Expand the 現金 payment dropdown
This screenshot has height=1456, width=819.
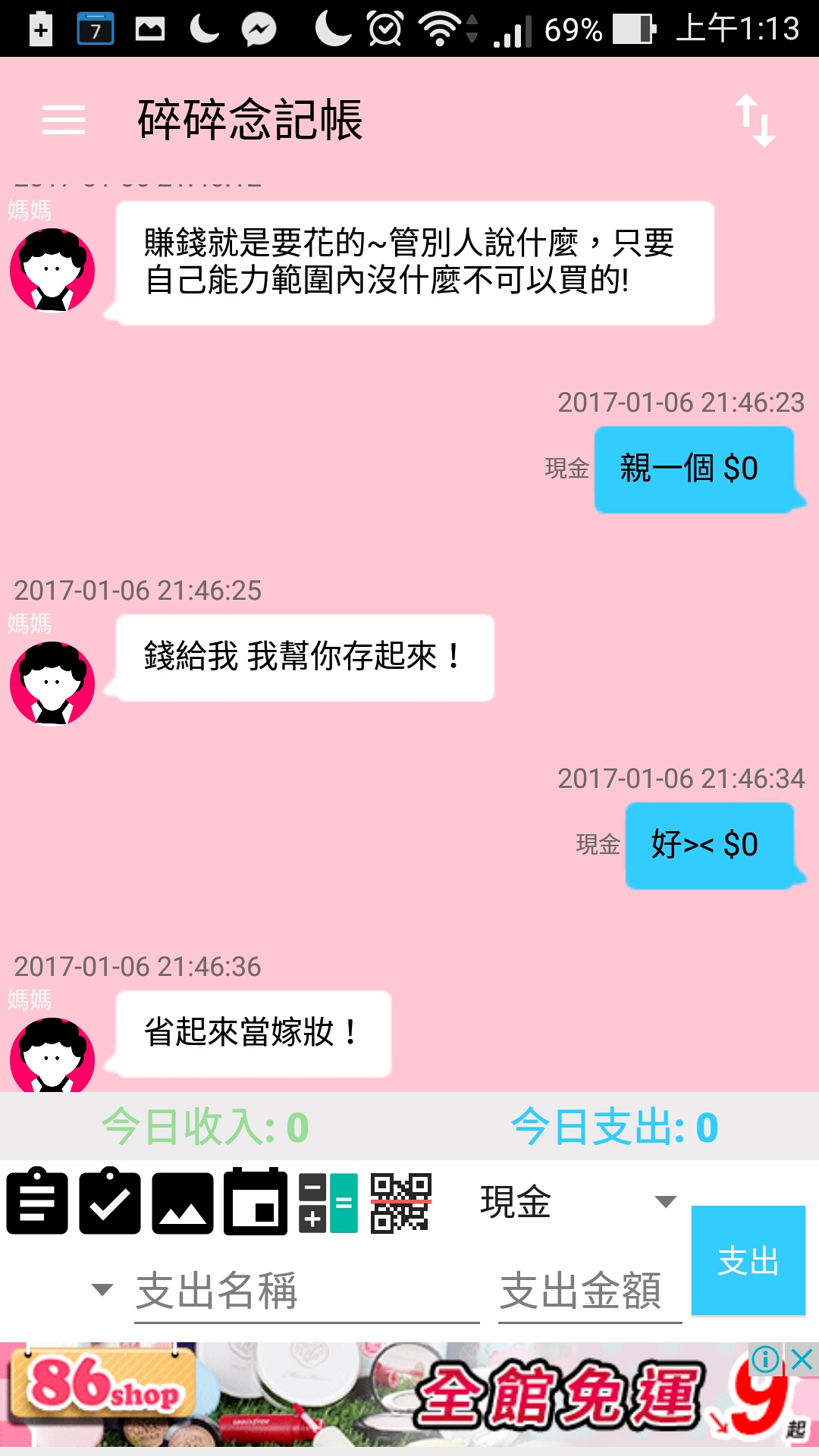(x=578, y=1202)
